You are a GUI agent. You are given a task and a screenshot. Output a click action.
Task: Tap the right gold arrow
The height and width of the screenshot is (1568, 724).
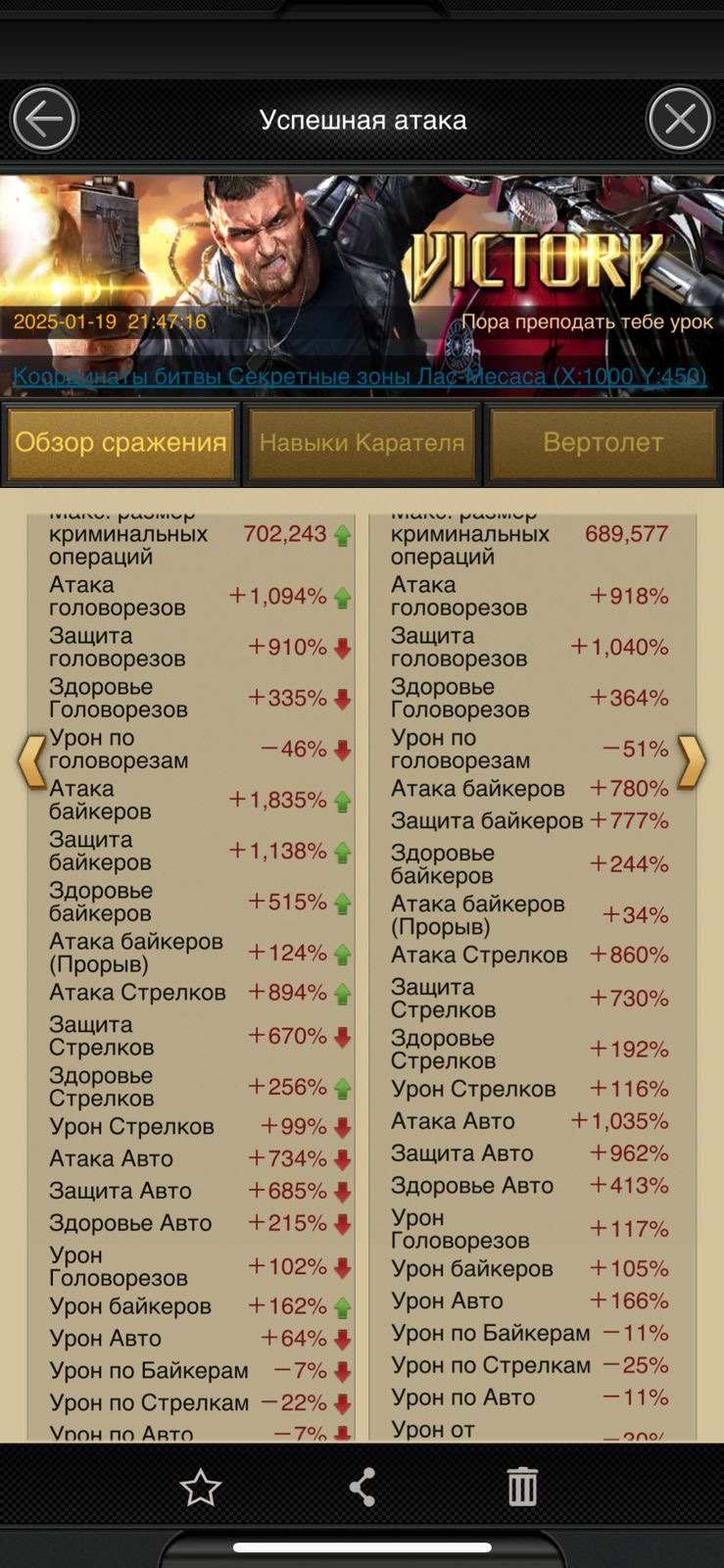point(692,760)
